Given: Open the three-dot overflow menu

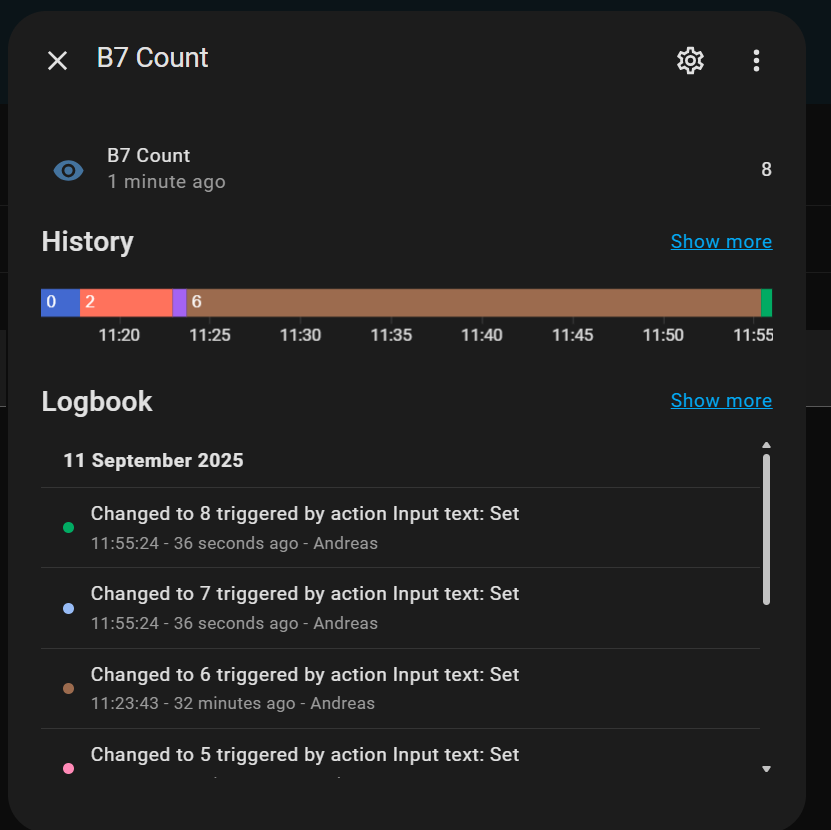Looking at the screenshot, I should click(x=756, y=61).
